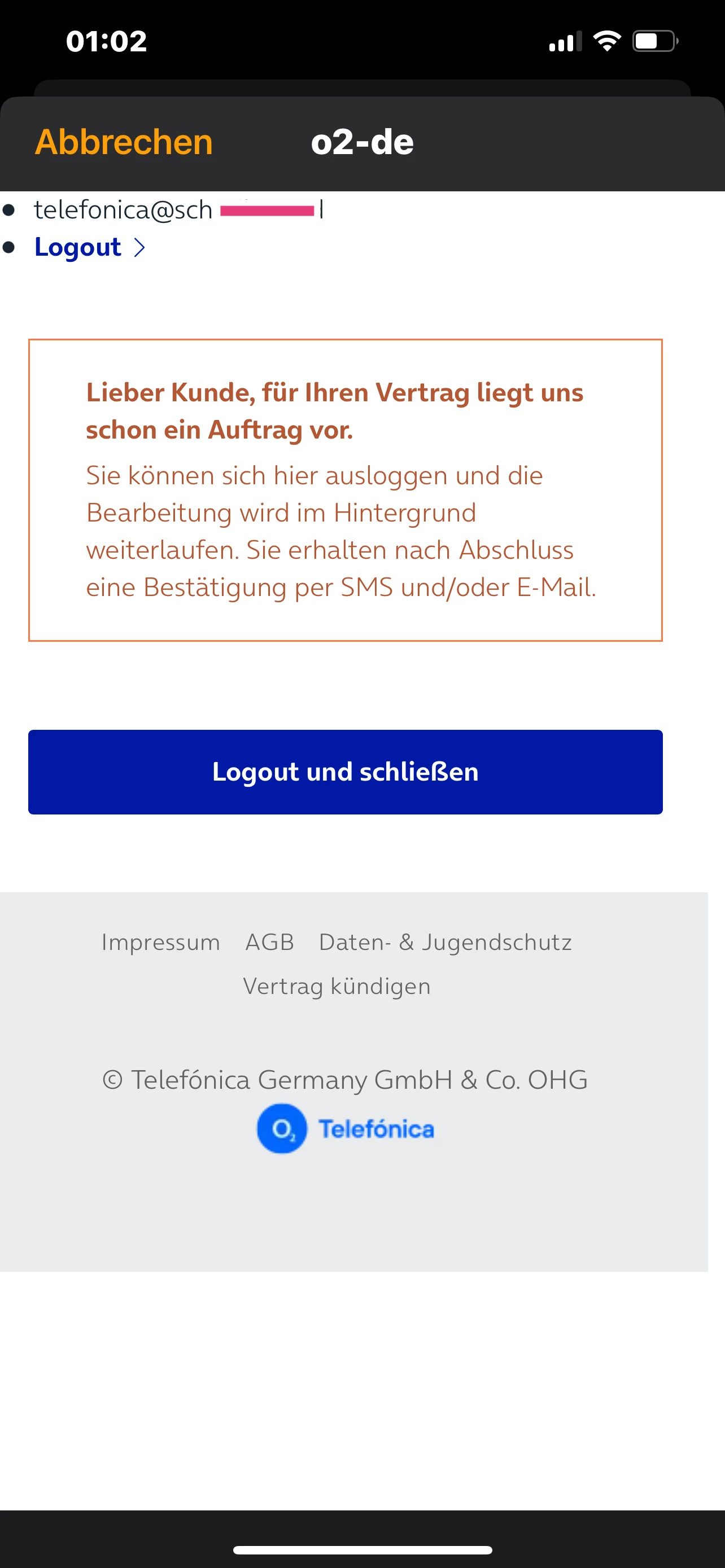Open the Logout link with chevron

point(89,247)
